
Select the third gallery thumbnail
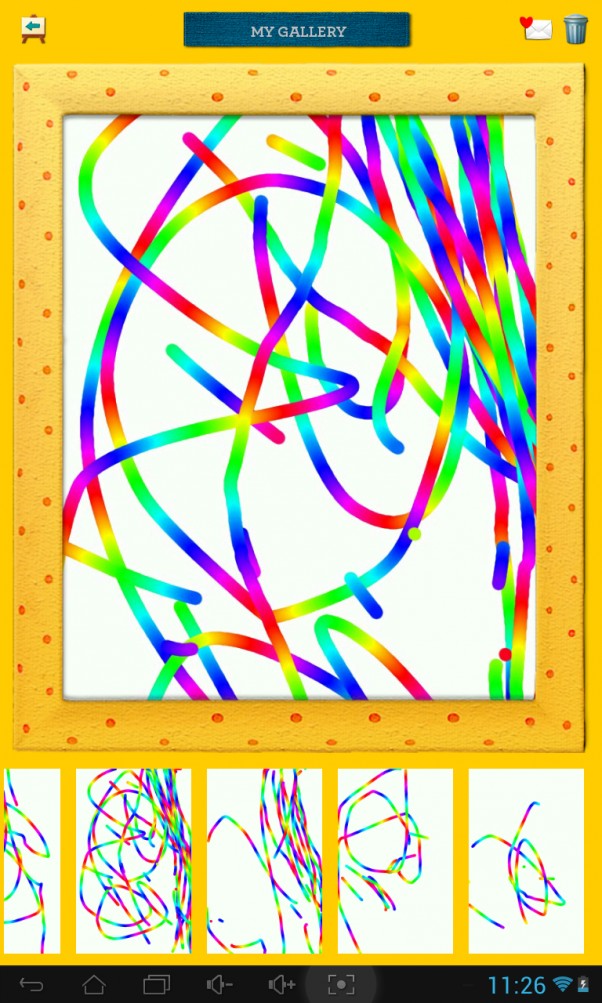(x=264, y=860)
